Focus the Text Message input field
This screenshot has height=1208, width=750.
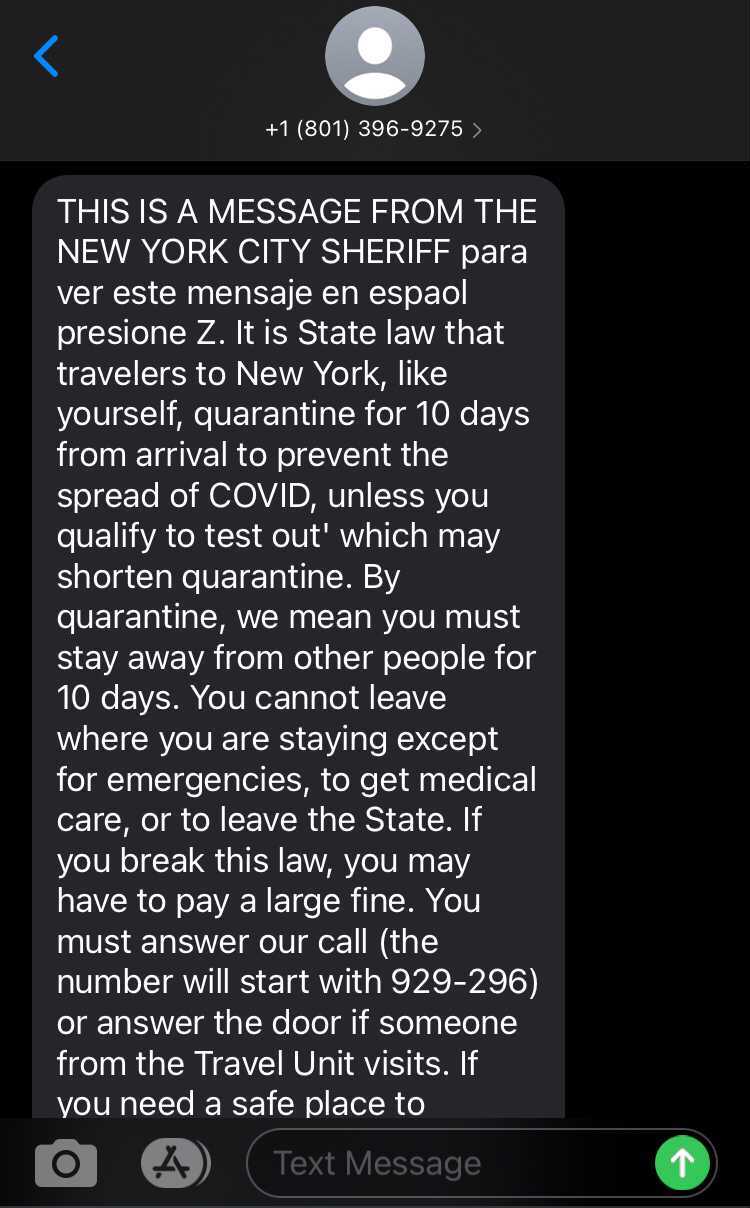[x=450, y=1164]
